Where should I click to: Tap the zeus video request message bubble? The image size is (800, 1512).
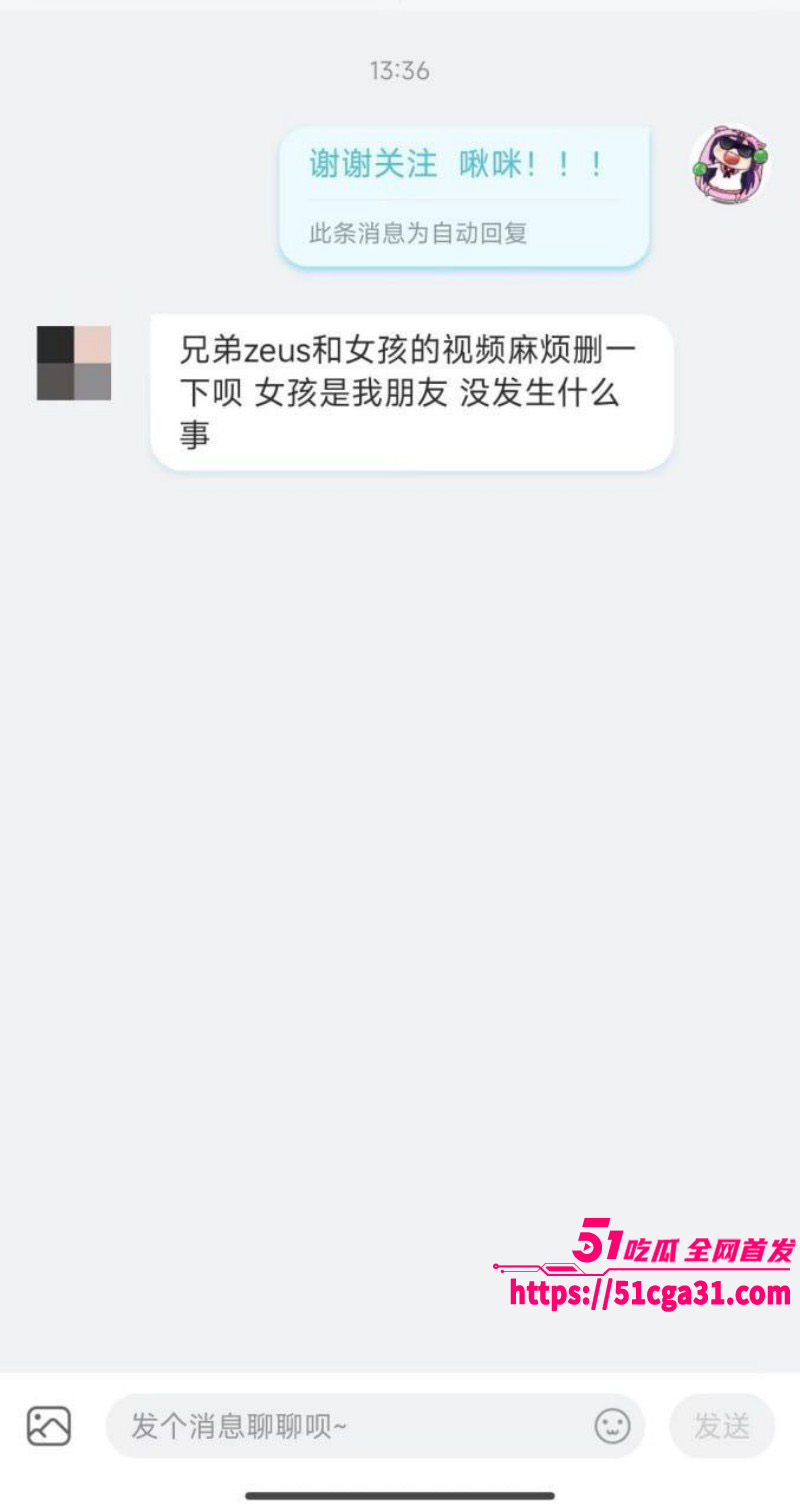click(x=410, y=392)
